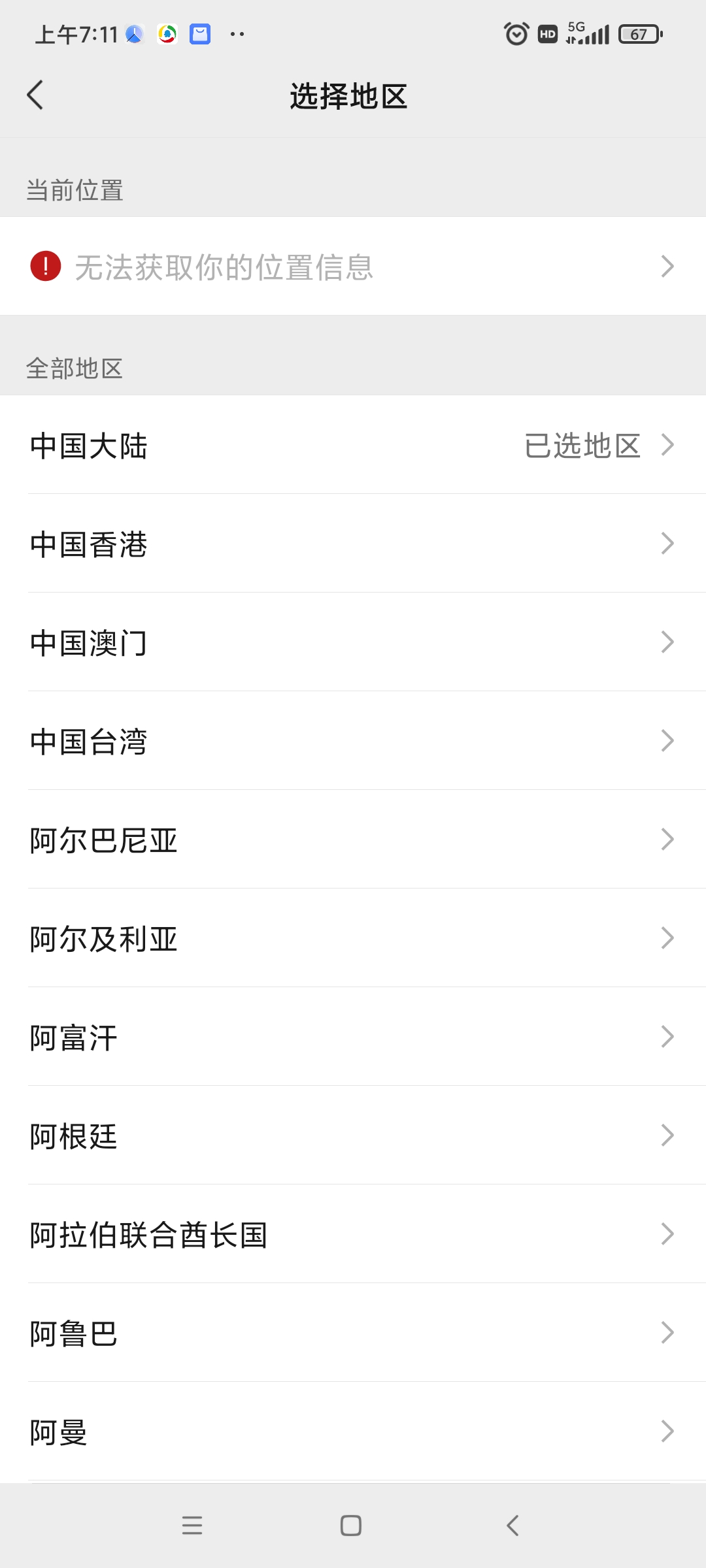Choose the 中国澳门 region
This screenshot has height=1568, width=706.
[x=353, y=642]
